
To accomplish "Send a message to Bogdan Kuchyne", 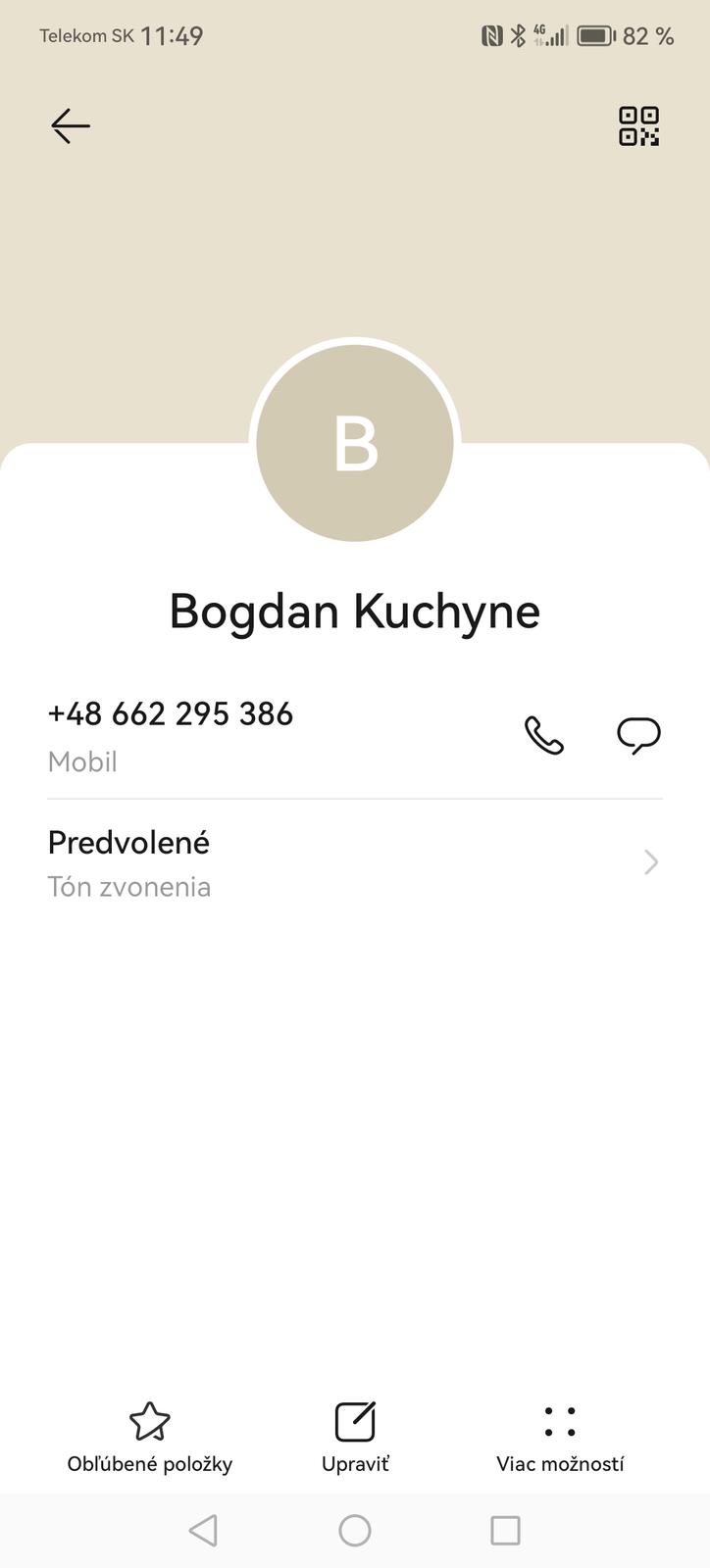I will coord(638,735).
